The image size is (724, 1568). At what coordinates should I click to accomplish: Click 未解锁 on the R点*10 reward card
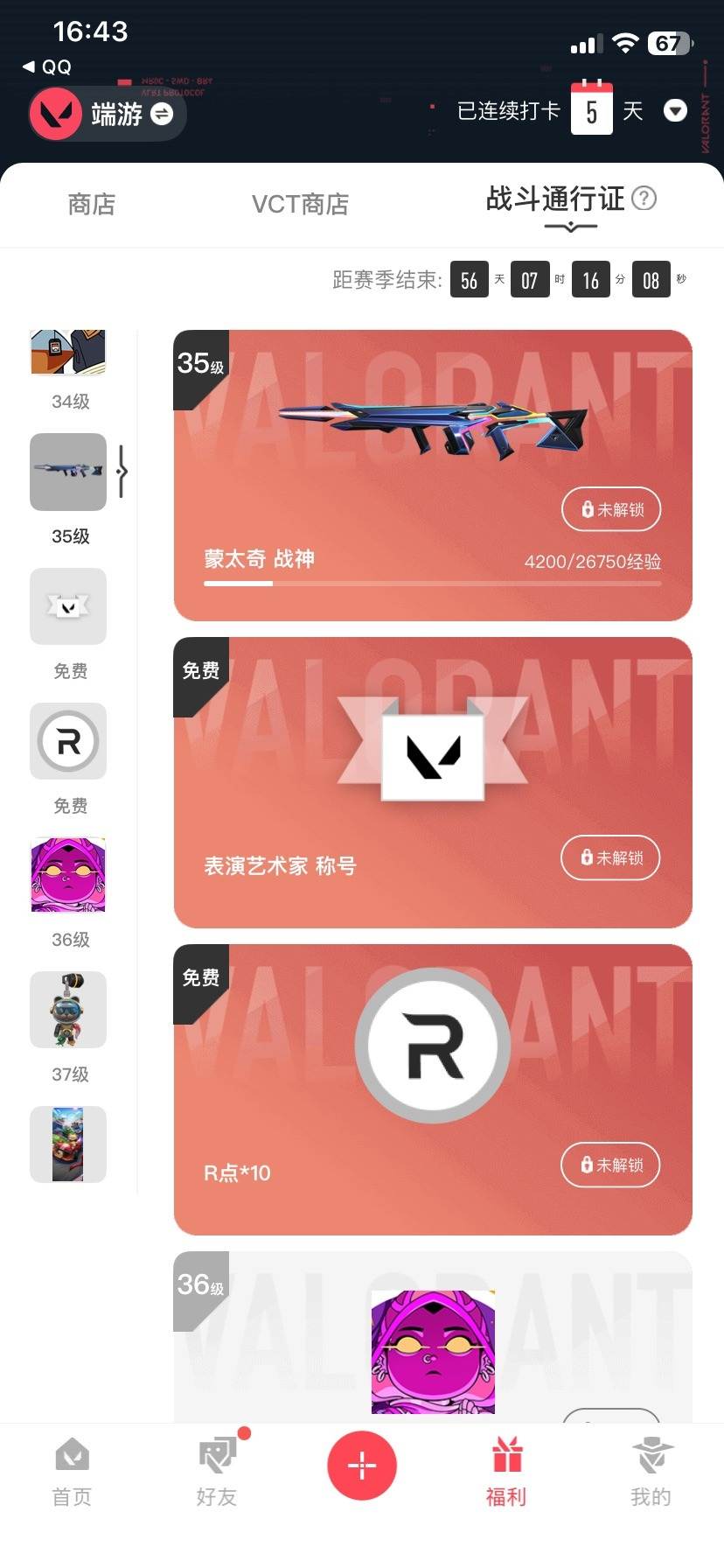click(x=610, y=1165)
